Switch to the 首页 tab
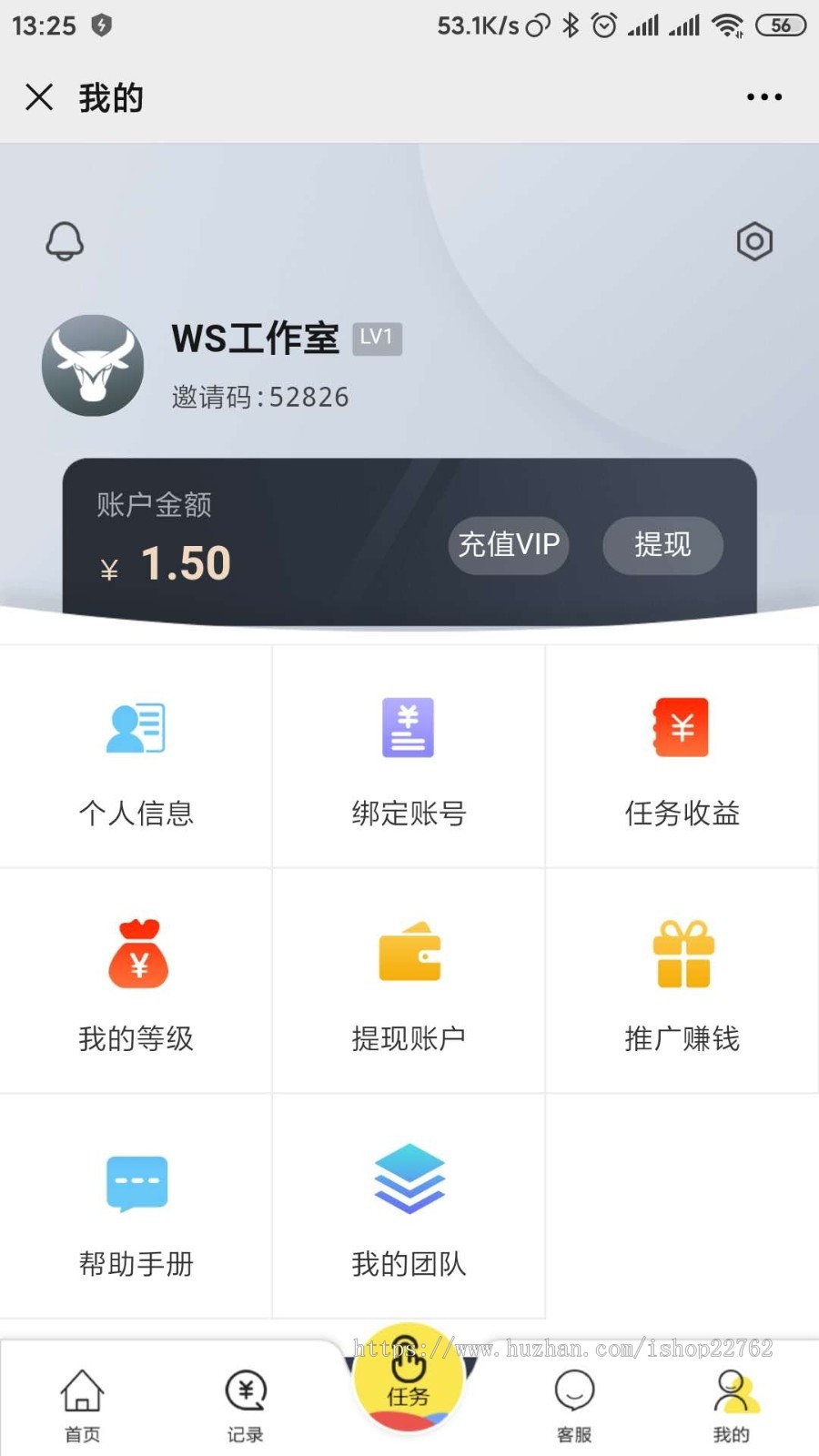 point(82,1405)
